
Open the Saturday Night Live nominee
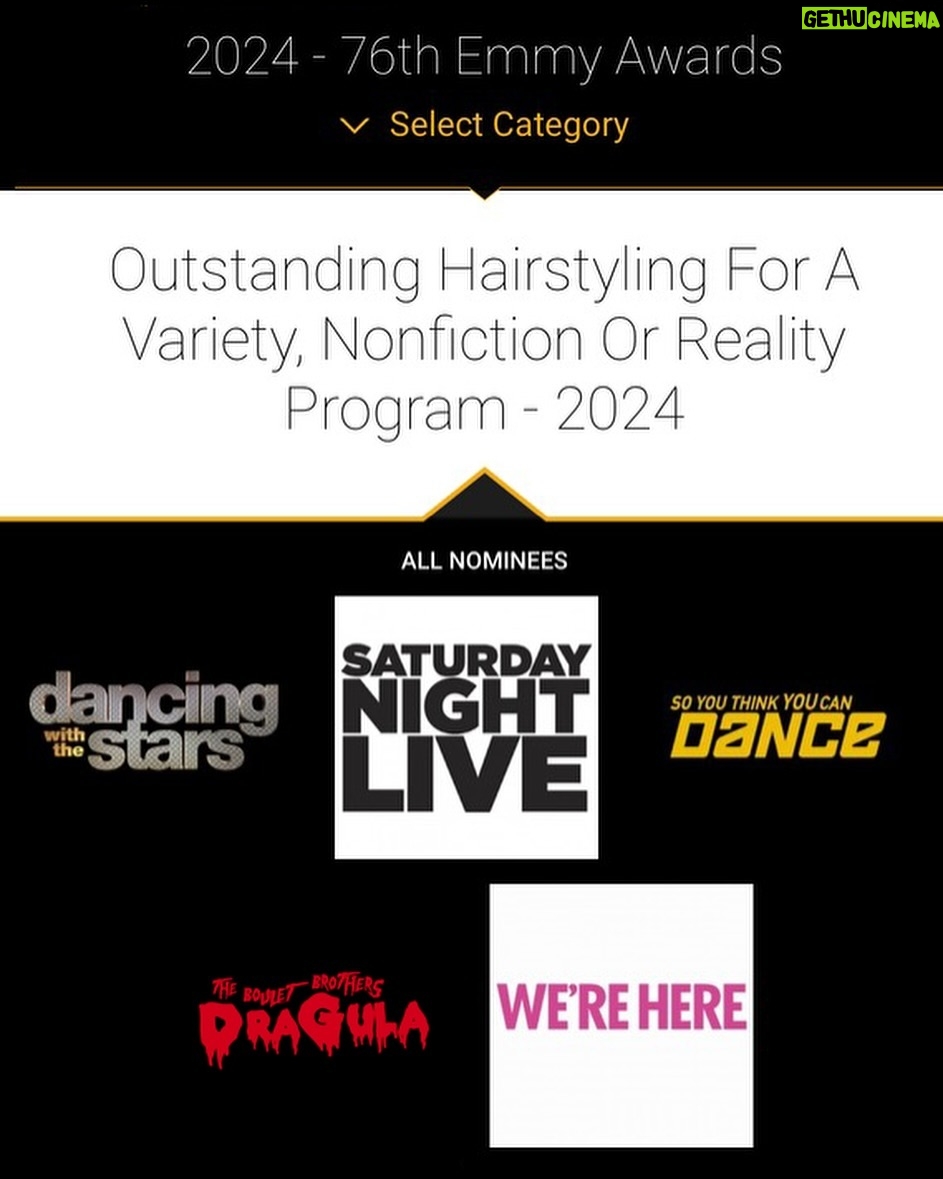466,727
